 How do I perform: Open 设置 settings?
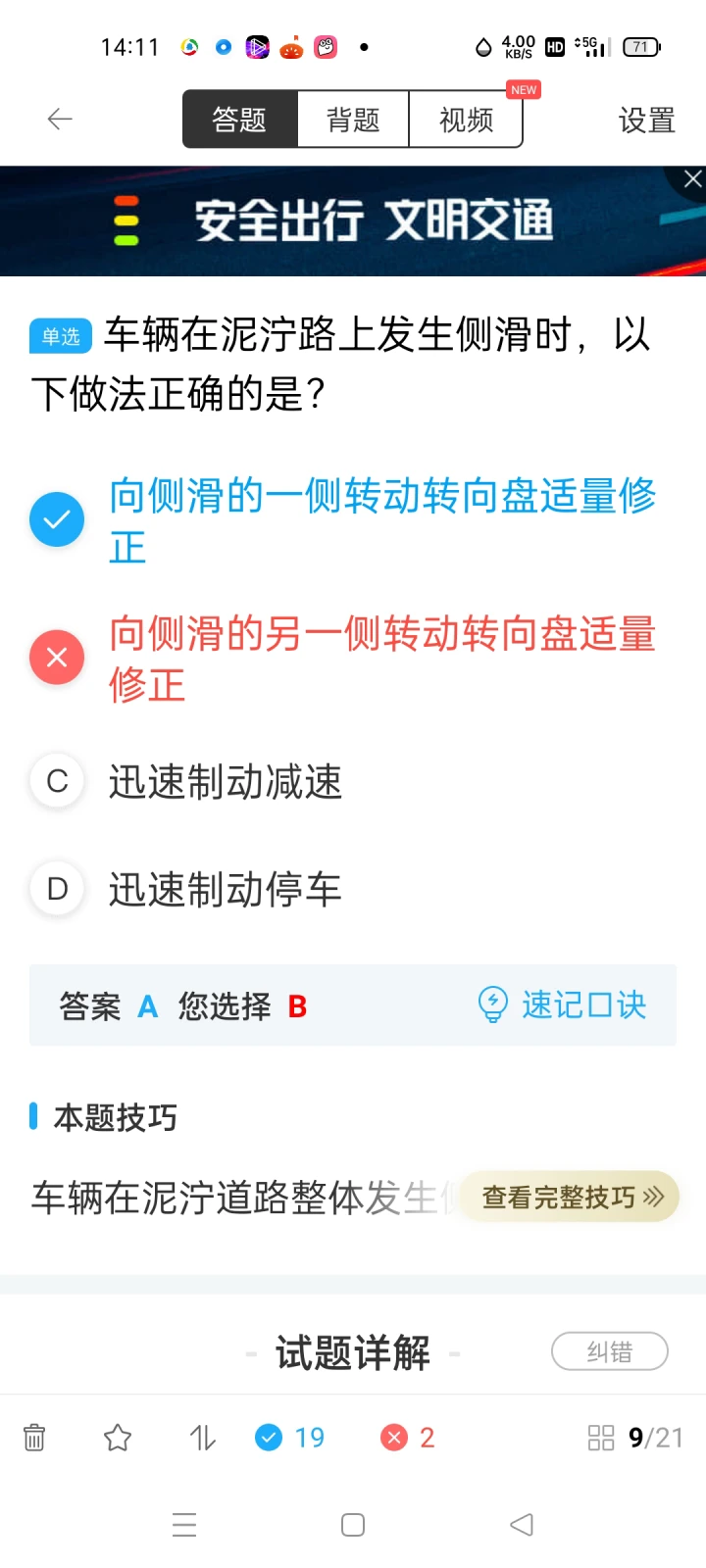[647, 121]
